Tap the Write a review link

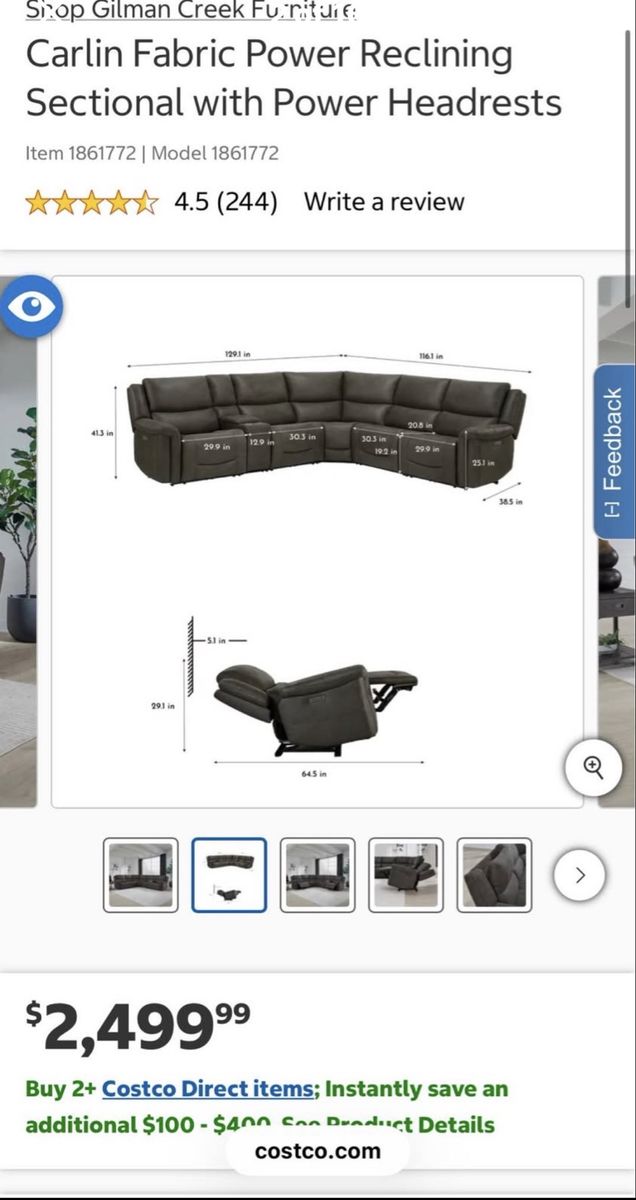tap(384, 202)
